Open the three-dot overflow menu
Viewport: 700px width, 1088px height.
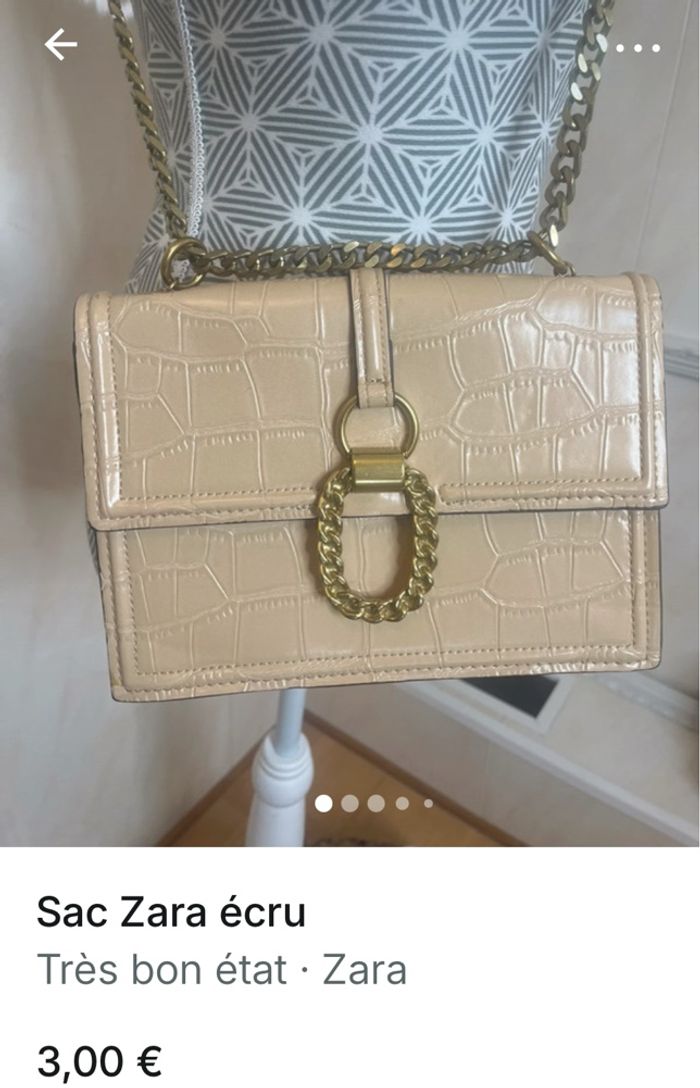pos(638,47)
